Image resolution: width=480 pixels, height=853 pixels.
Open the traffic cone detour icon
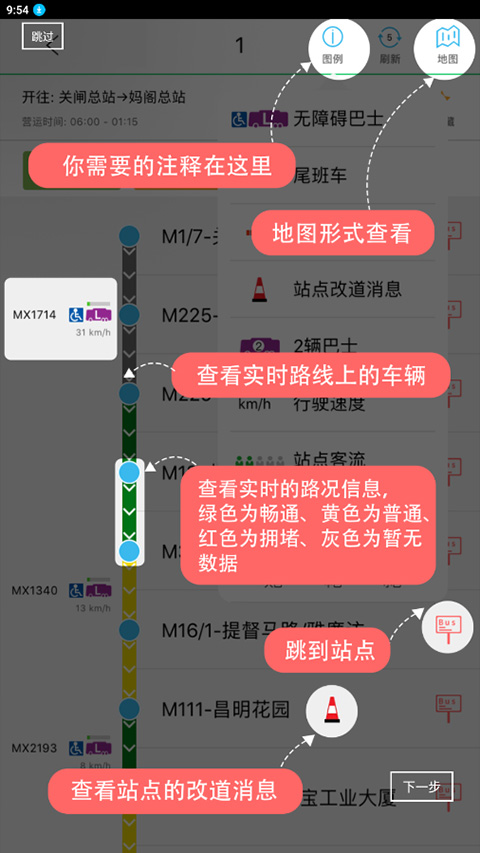click(x=332, y=712)
